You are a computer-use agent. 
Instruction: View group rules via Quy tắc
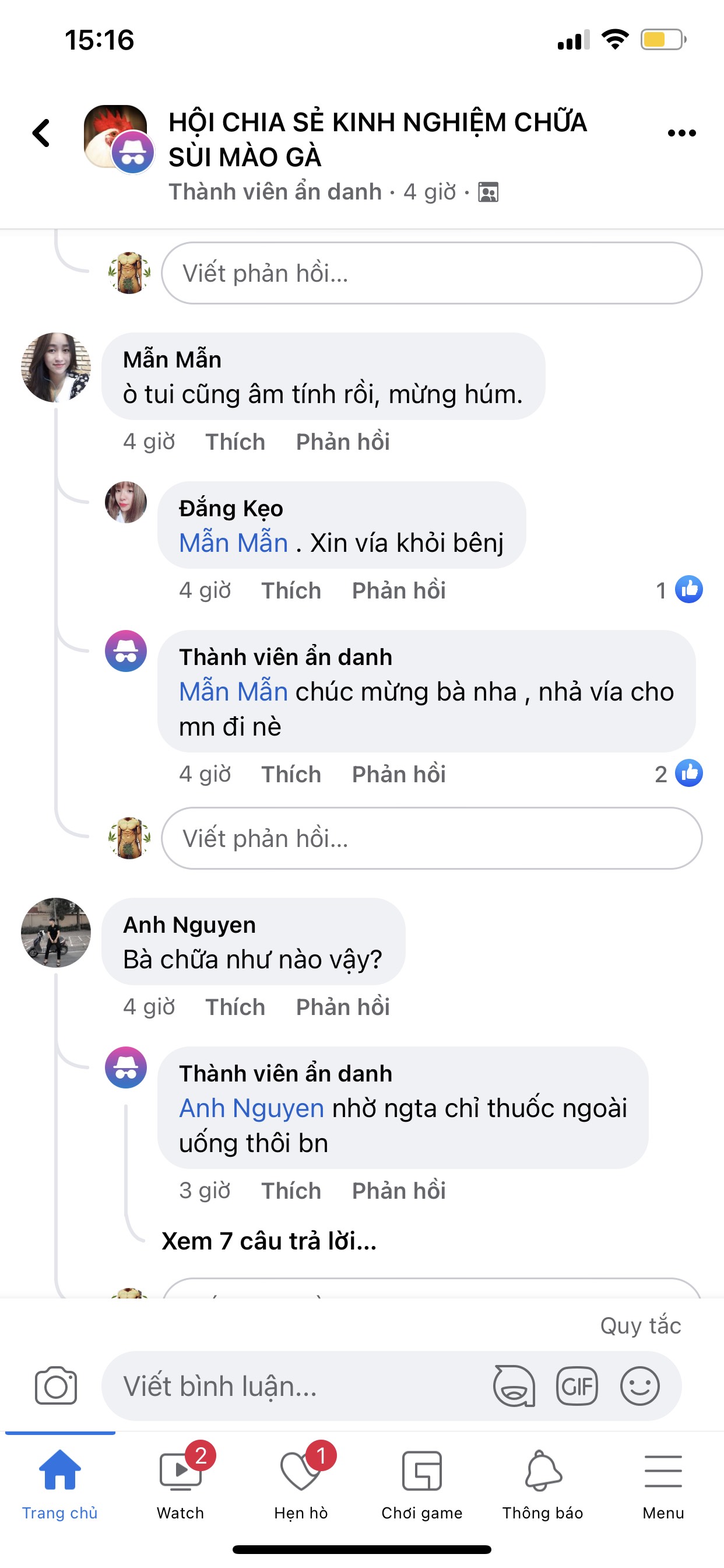(x=640, y=1325)
